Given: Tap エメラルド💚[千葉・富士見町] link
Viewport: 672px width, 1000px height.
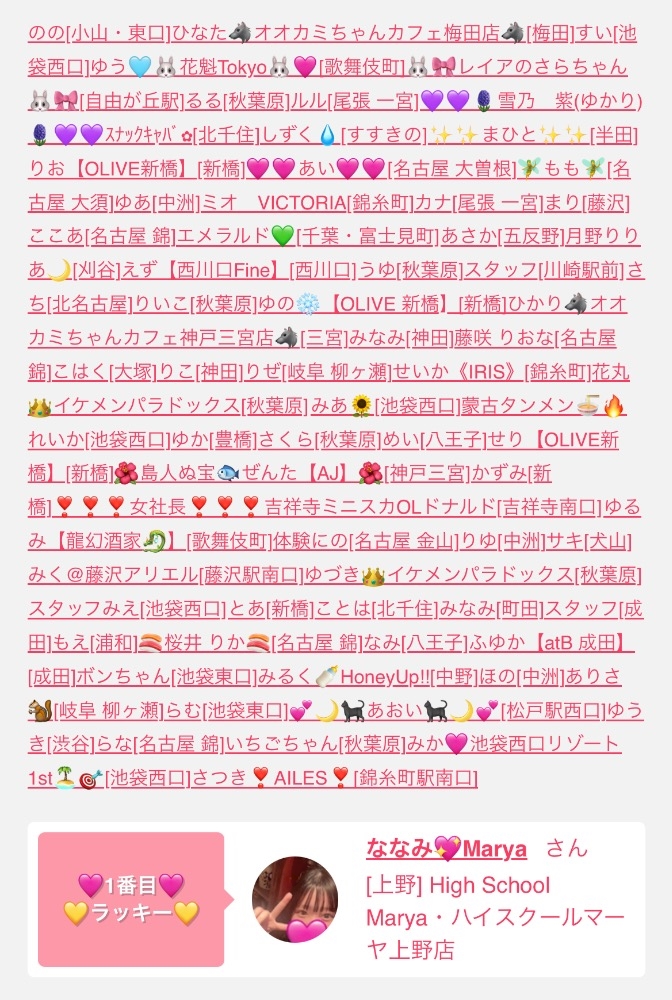Looking at the screenshot, I should [x=309, y=236].
